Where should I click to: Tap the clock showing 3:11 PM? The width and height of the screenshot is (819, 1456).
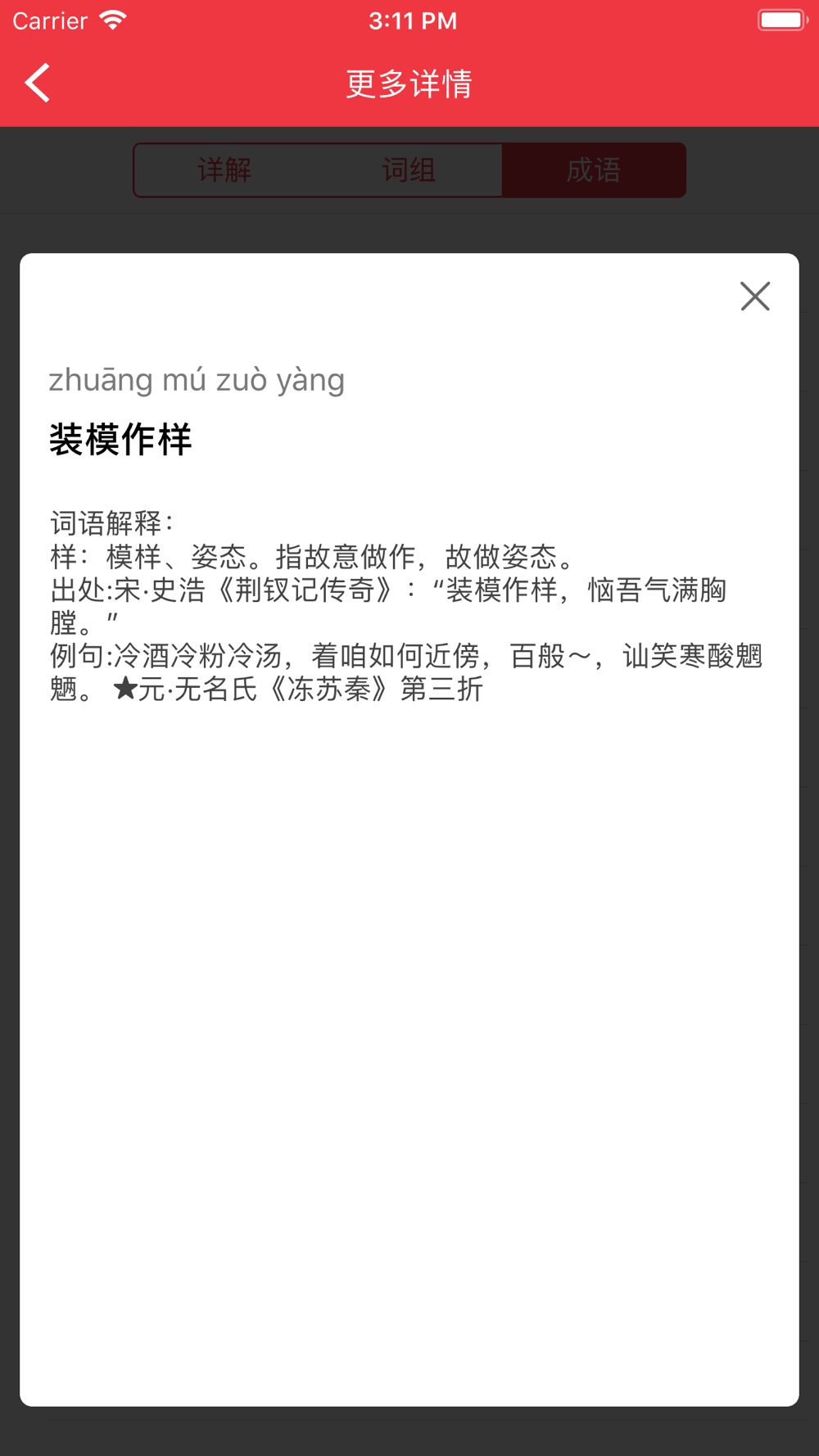point(413,20)
